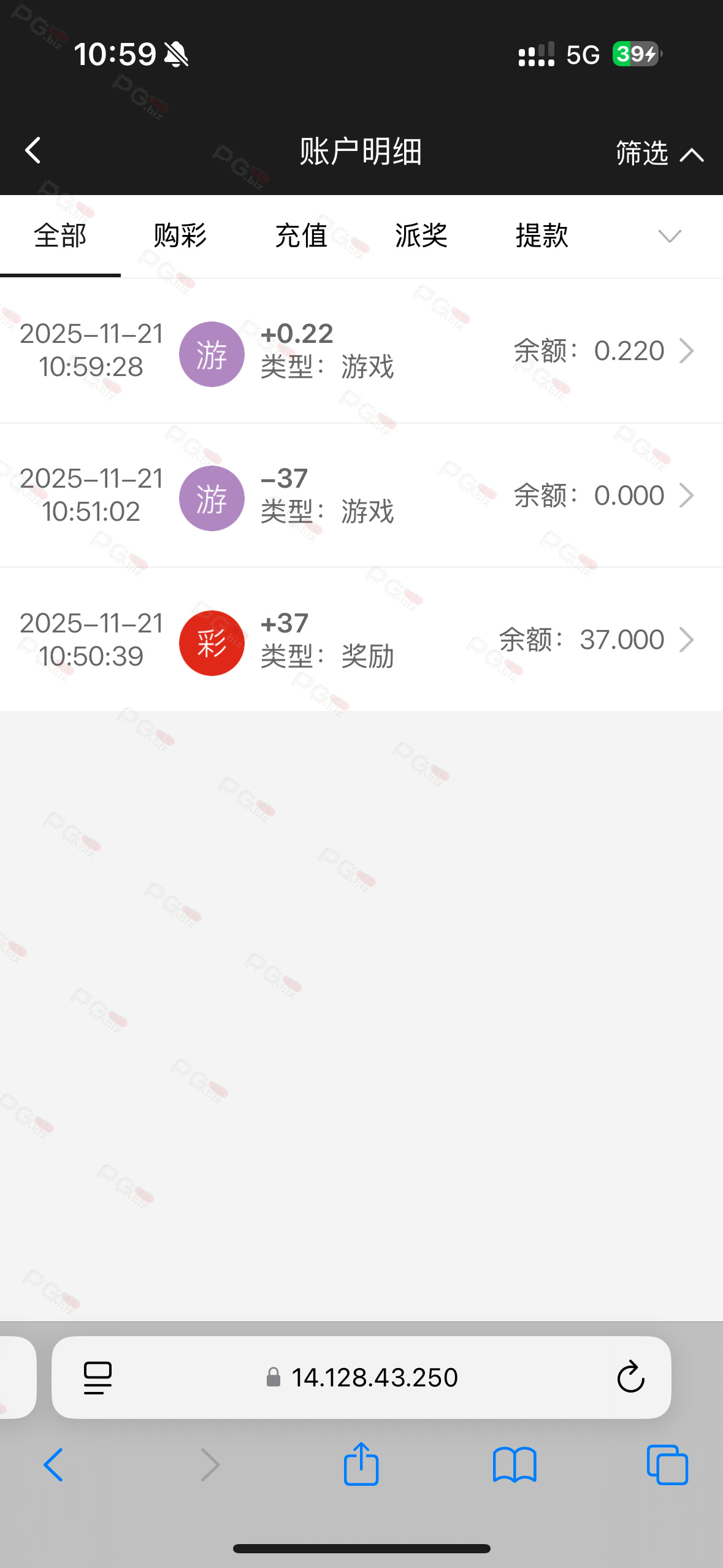Screen dimensions: 723x1568
Task: Show all open Safari tabs
Action: click(x=667, y=1465)
